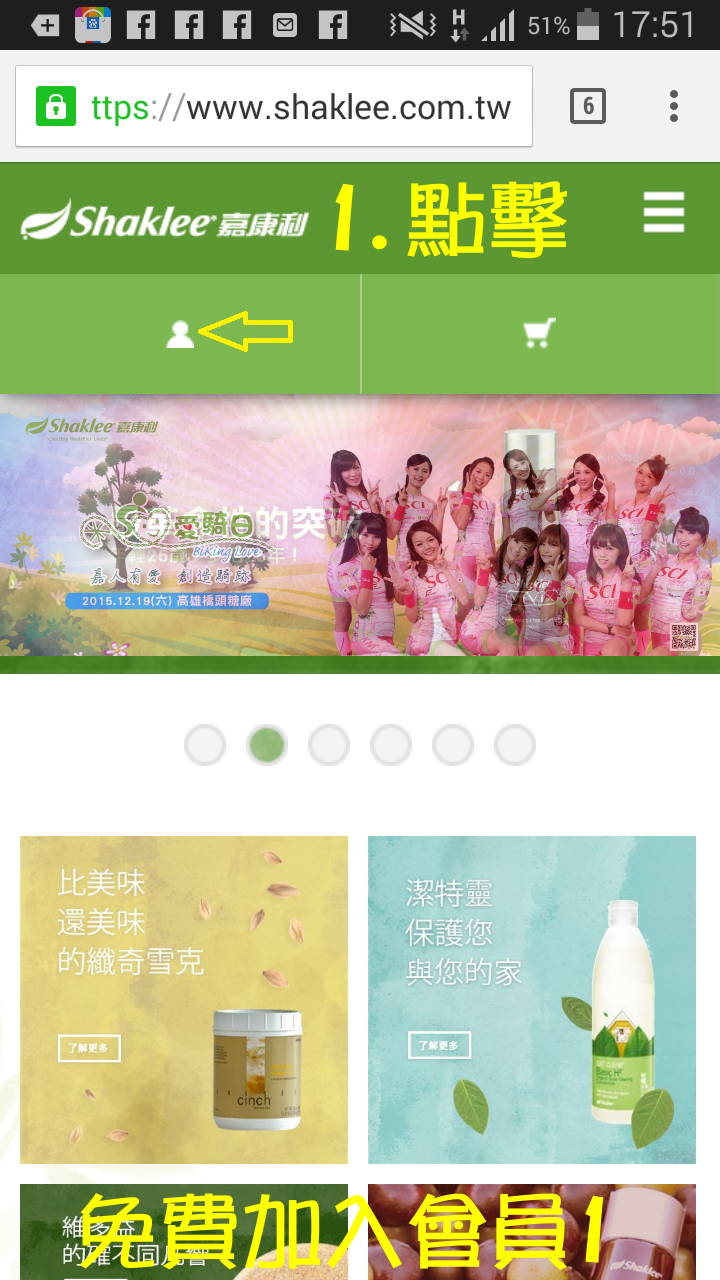Open the biking event banner
The image size is (720, 1280).
[360, 525]
